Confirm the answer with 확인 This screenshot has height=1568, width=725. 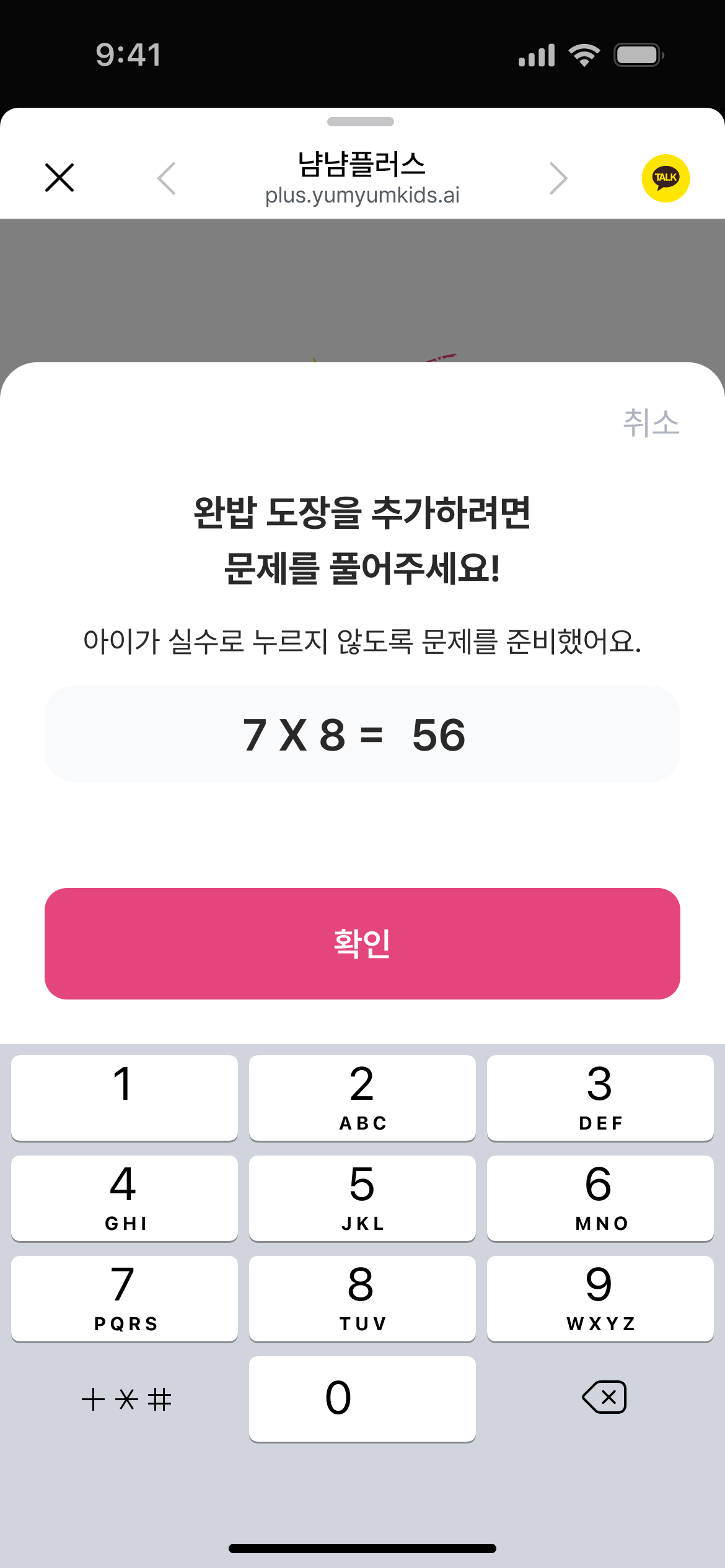tap(362, 944)
